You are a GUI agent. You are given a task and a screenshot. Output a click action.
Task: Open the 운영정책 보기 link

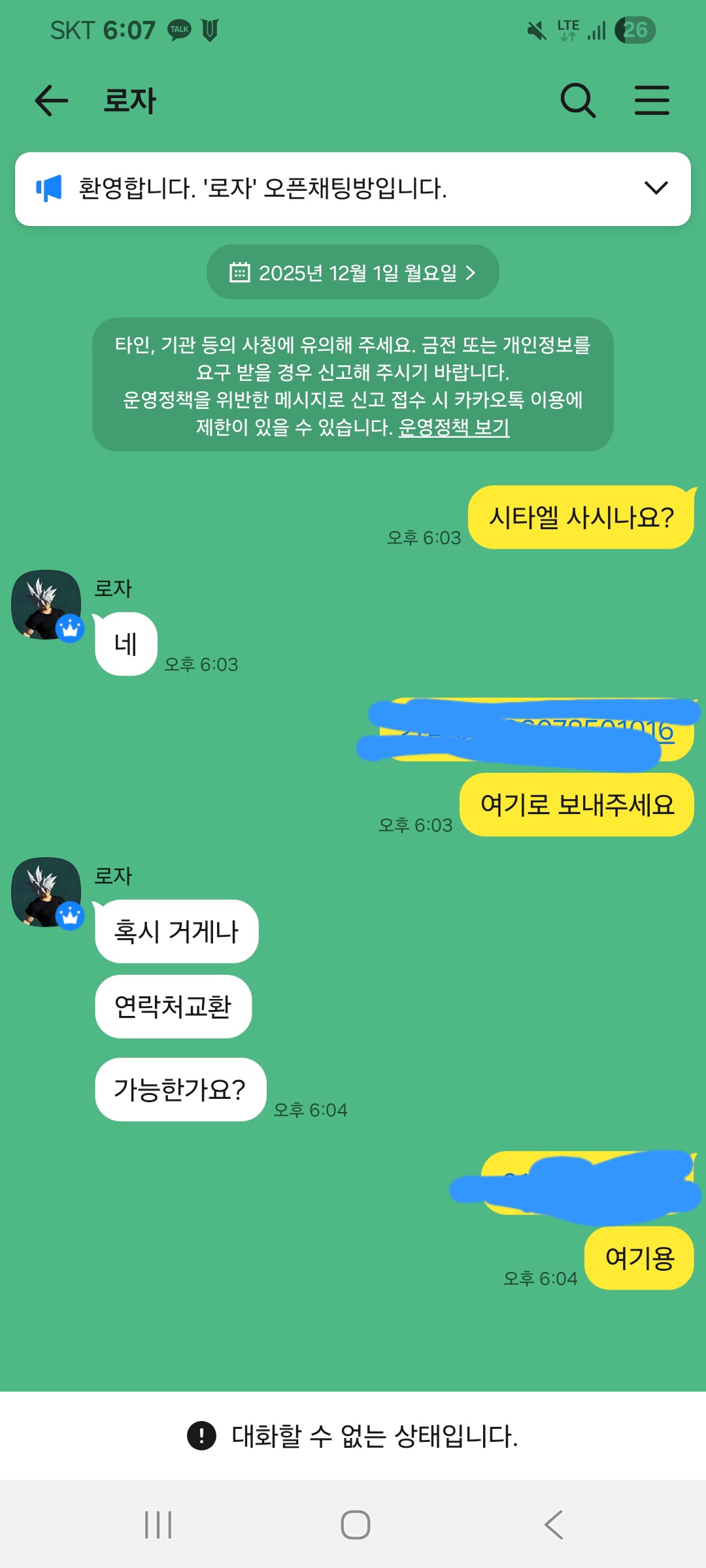[x=454, y=427]
